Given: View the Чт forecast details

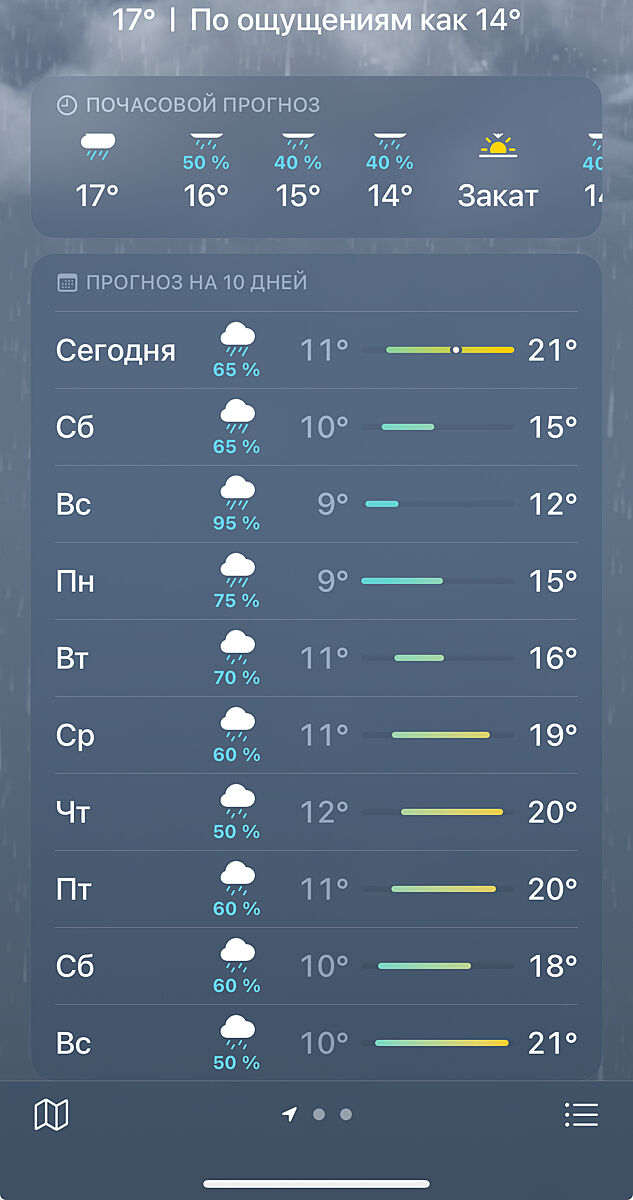Looking at the screenshot, I should coord(316,812).
